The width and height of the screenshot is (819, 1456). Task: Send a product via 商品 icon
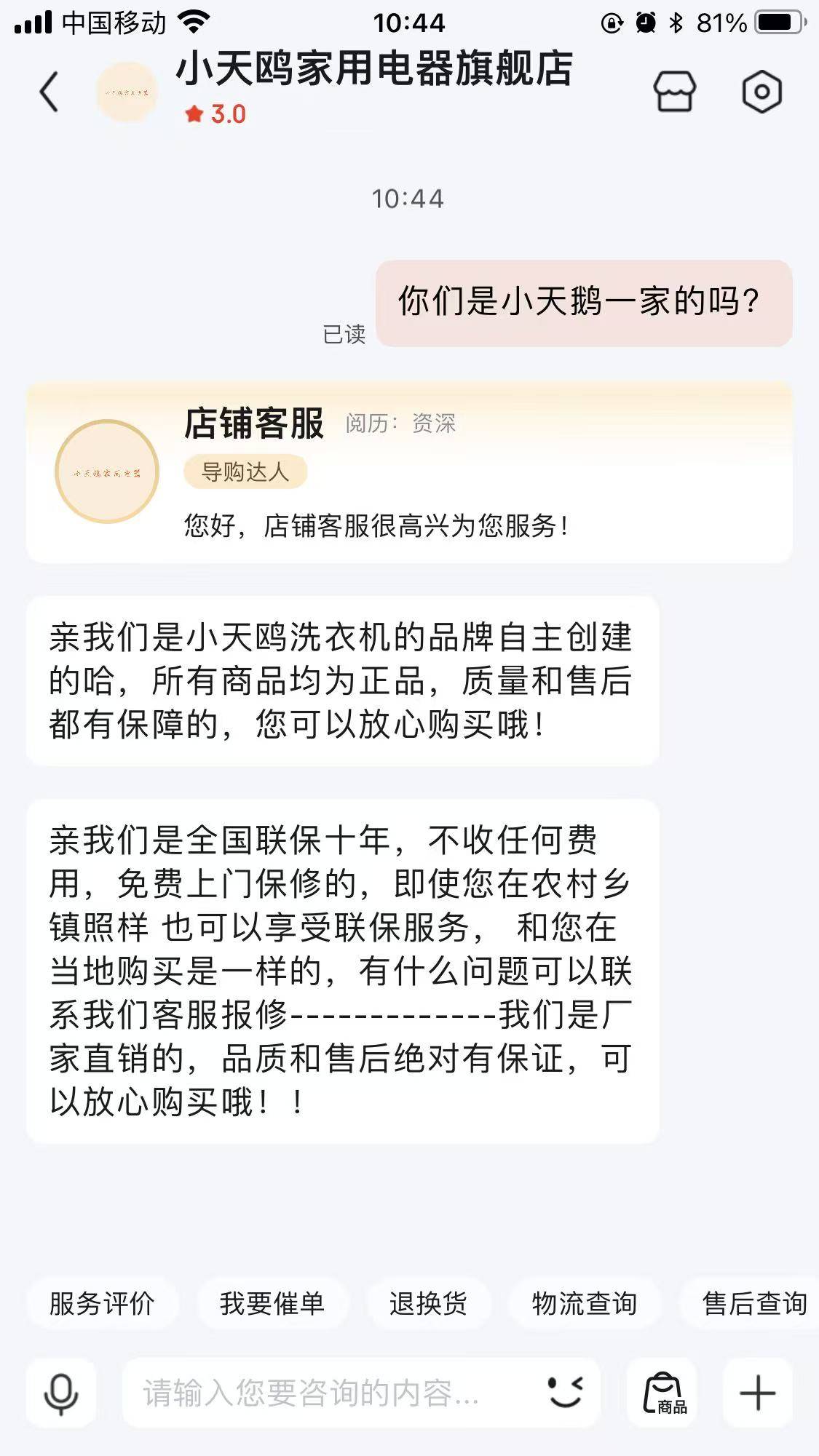[x=662, y=1393]
